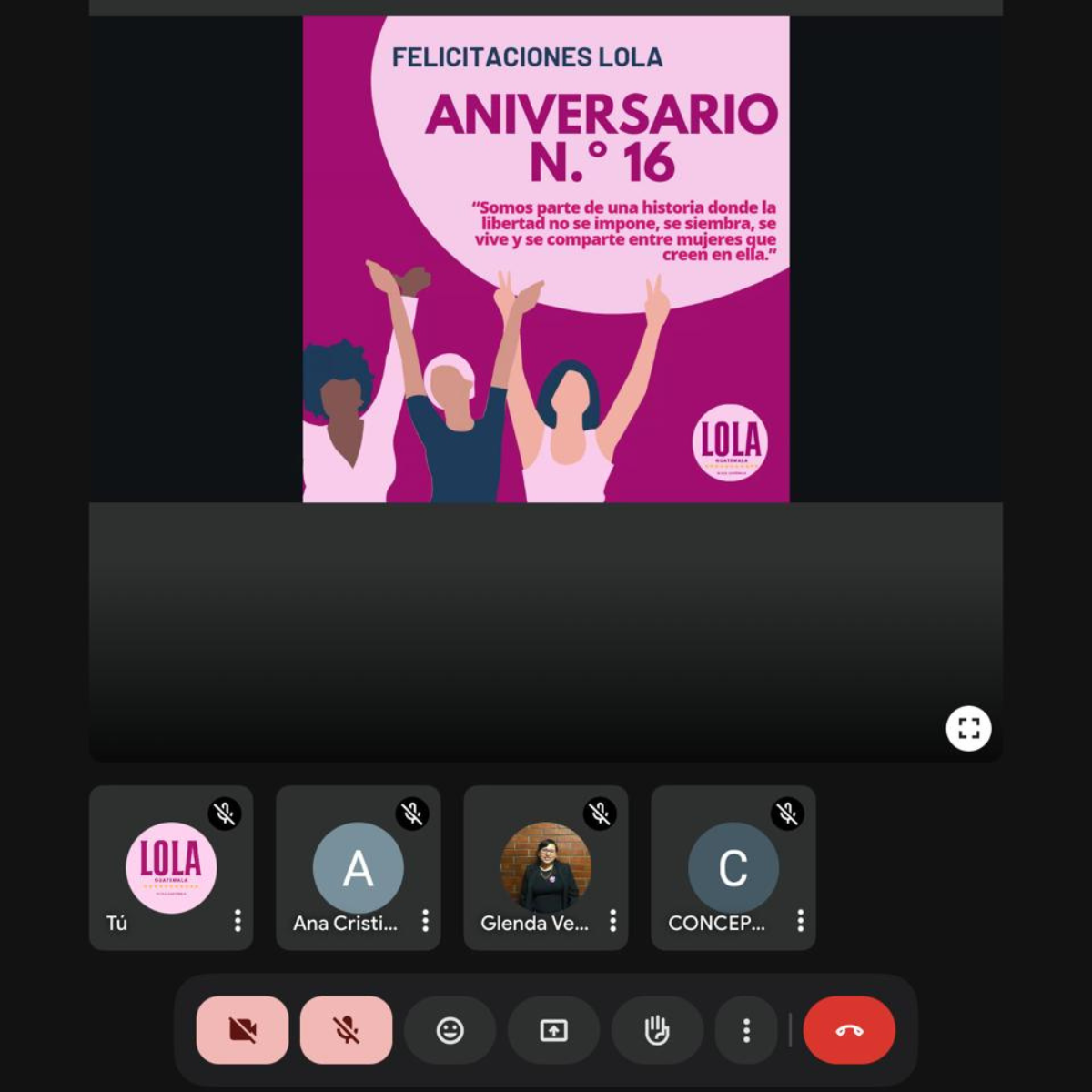Open options for Ana Cristi's tile
Image resolution: width=1092 pixels, height=1092 pixels.
pos(425,921)
